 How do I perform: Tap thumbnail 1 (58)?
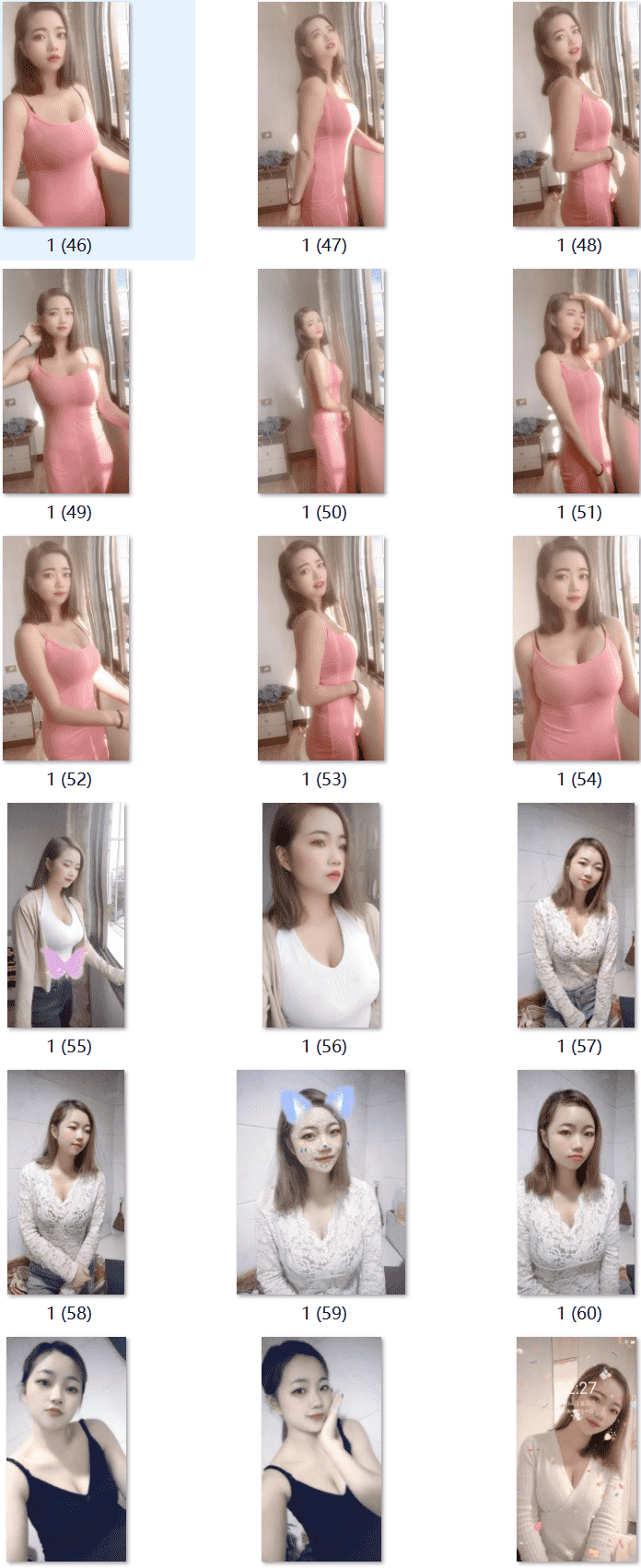(x=66, y=1182)
